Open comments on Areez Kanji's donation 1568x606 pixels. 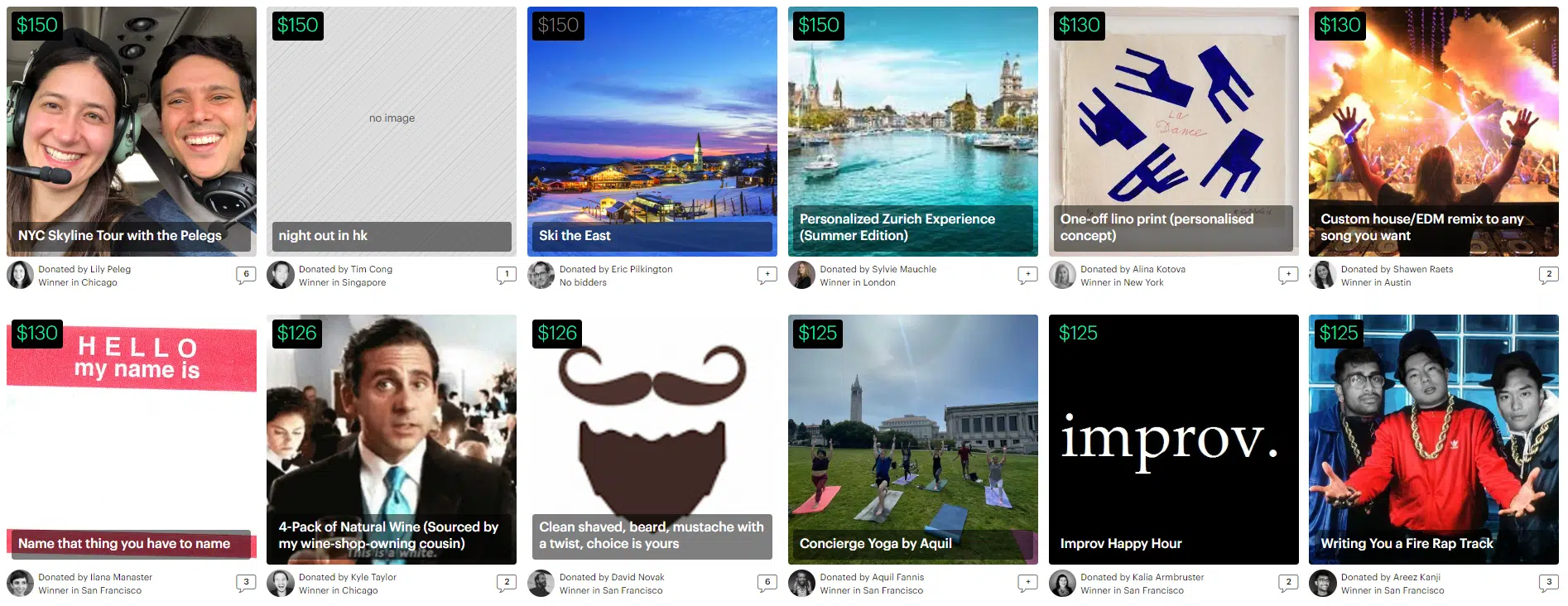pyautogui.click(x=1548, y=583)
